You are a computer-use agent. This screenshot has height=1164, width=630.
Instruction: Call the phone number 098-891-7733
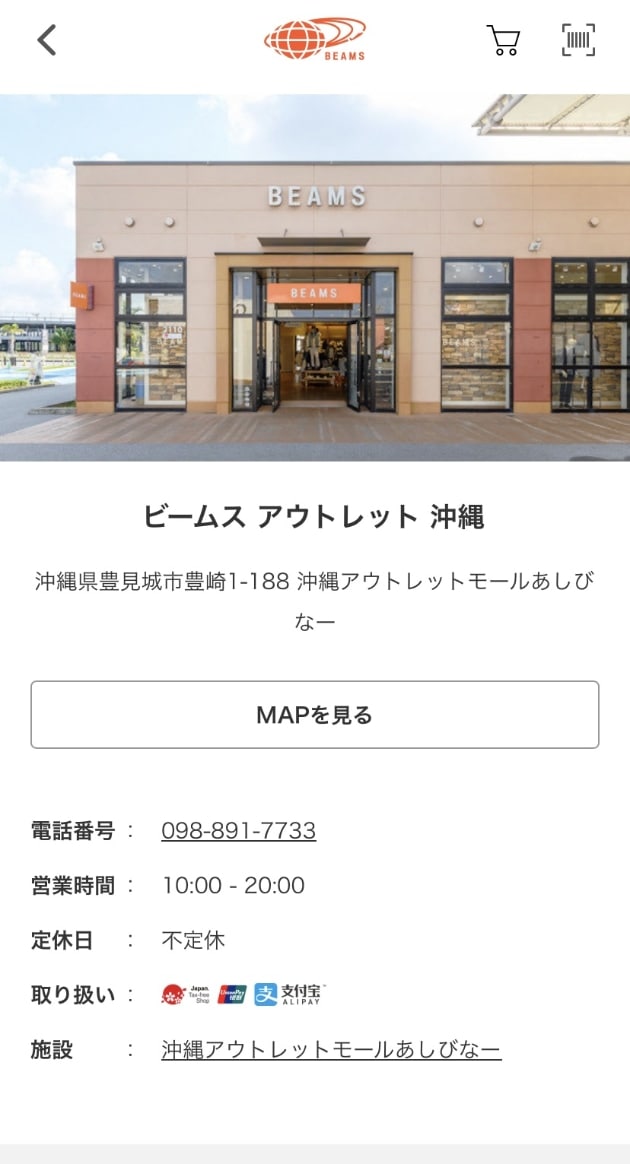[238, 830]
